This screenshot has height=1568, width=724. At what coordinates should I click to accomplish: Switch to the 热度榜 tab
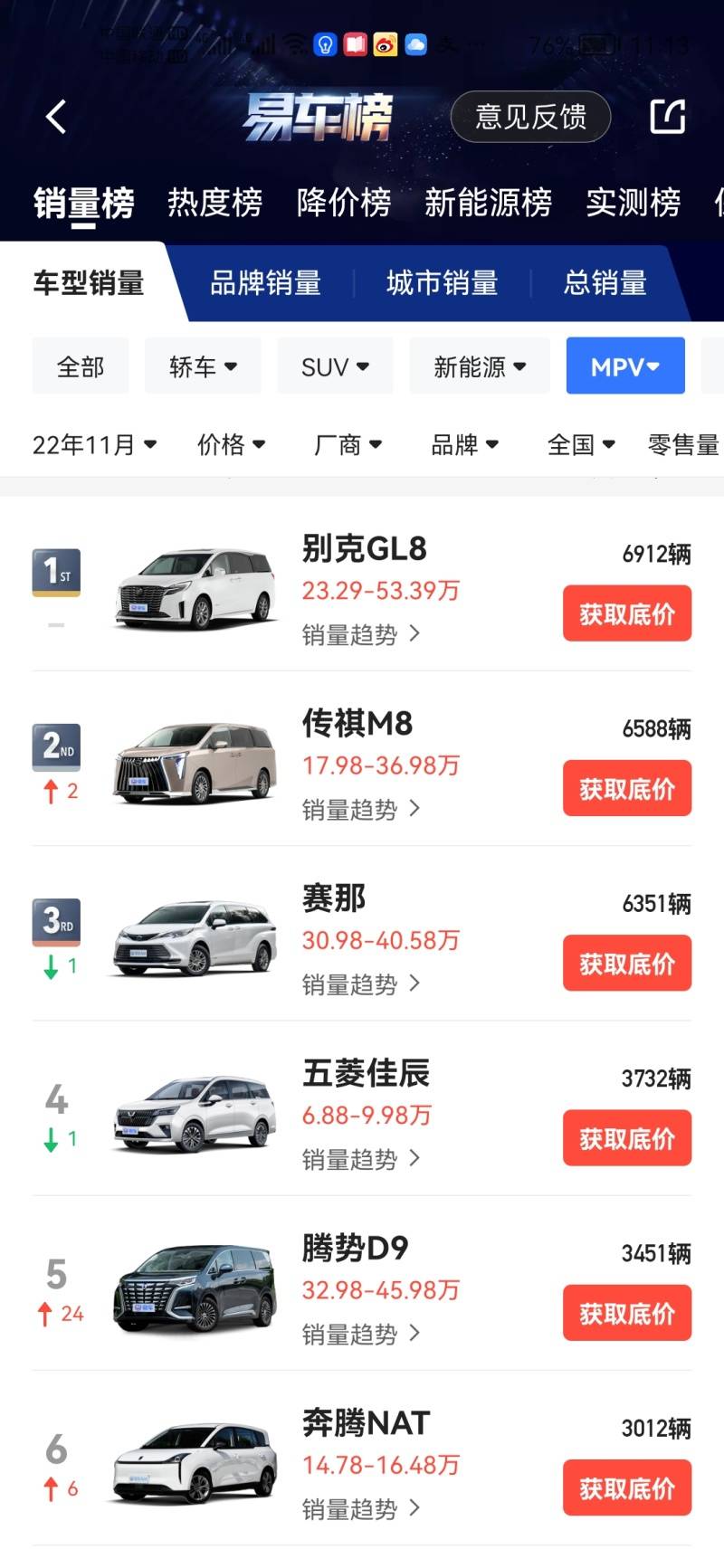pos(214,203)
